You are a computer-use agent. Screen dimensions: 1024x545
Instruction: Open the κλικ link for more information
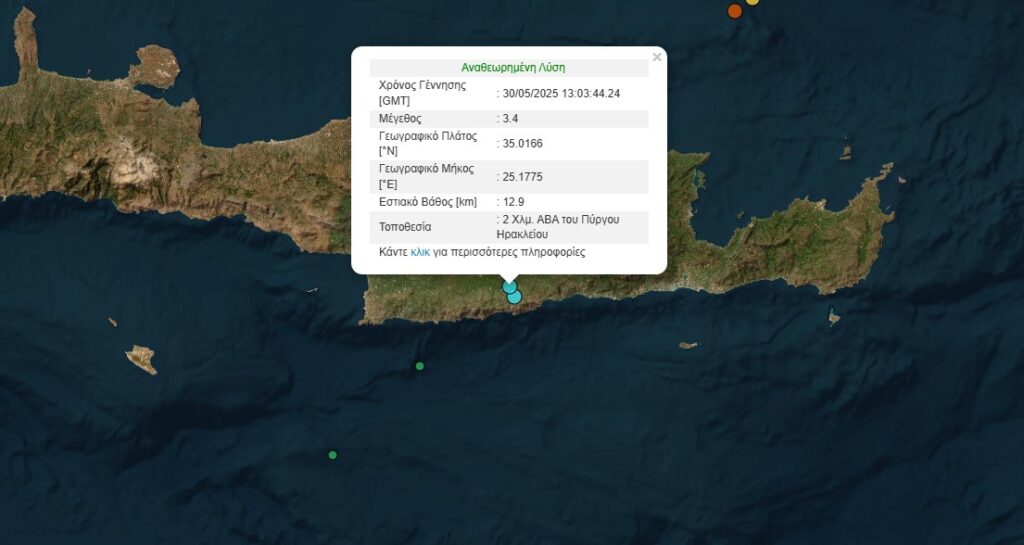click(x=420, y=252)
